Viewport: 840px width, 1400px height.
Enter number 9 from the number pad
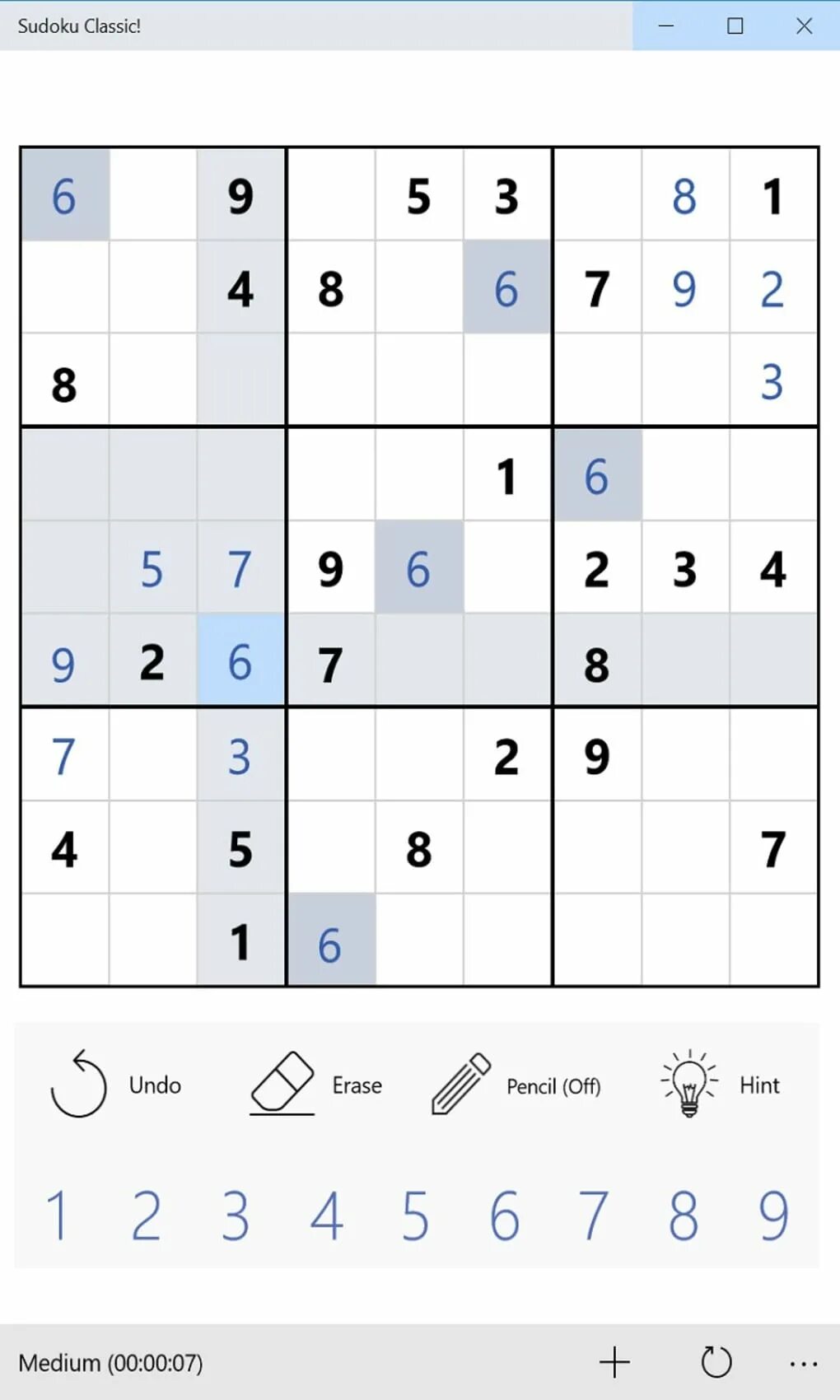coord(773,1216)
